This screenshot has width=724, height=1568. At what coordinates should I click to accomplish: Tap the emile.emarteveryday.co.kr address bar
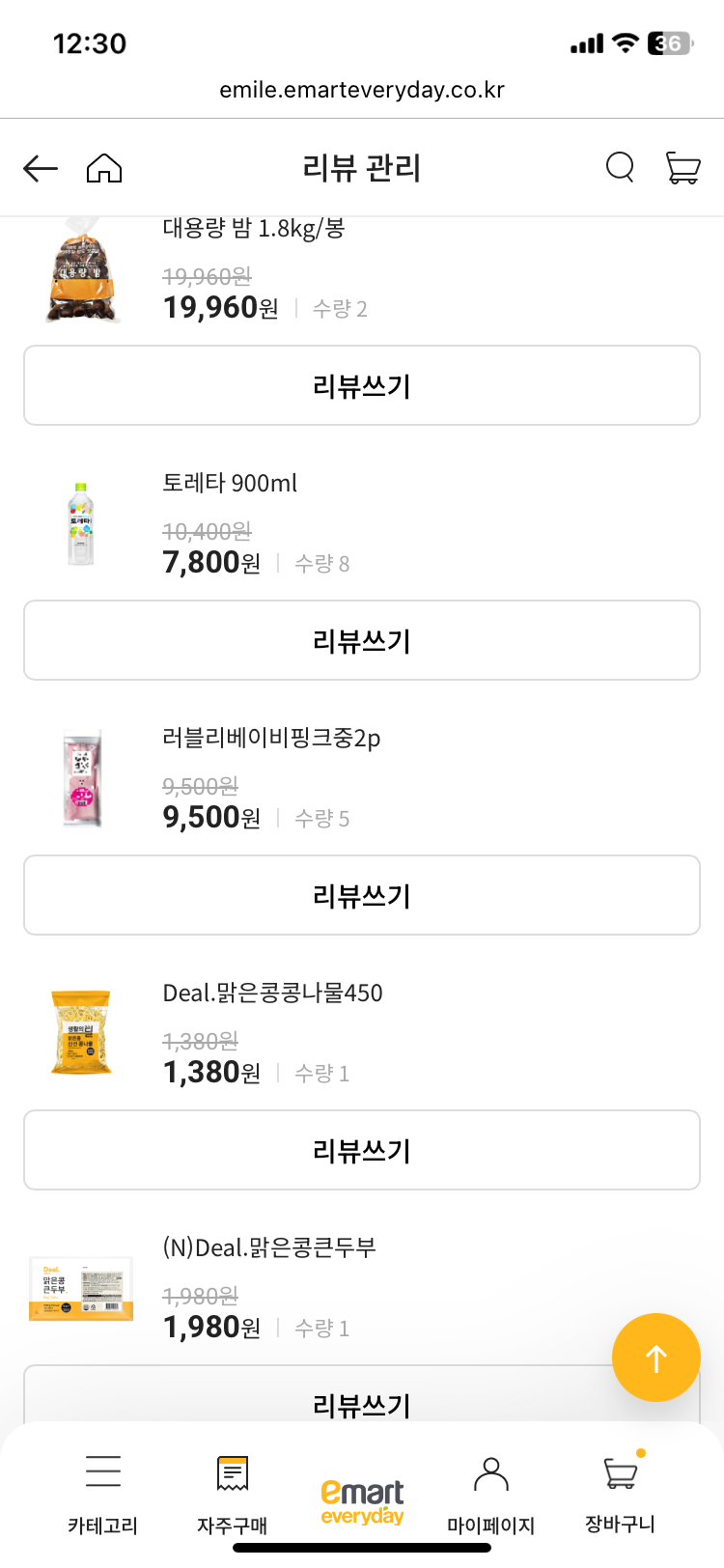pyautogui.click(x=362, y=90)
